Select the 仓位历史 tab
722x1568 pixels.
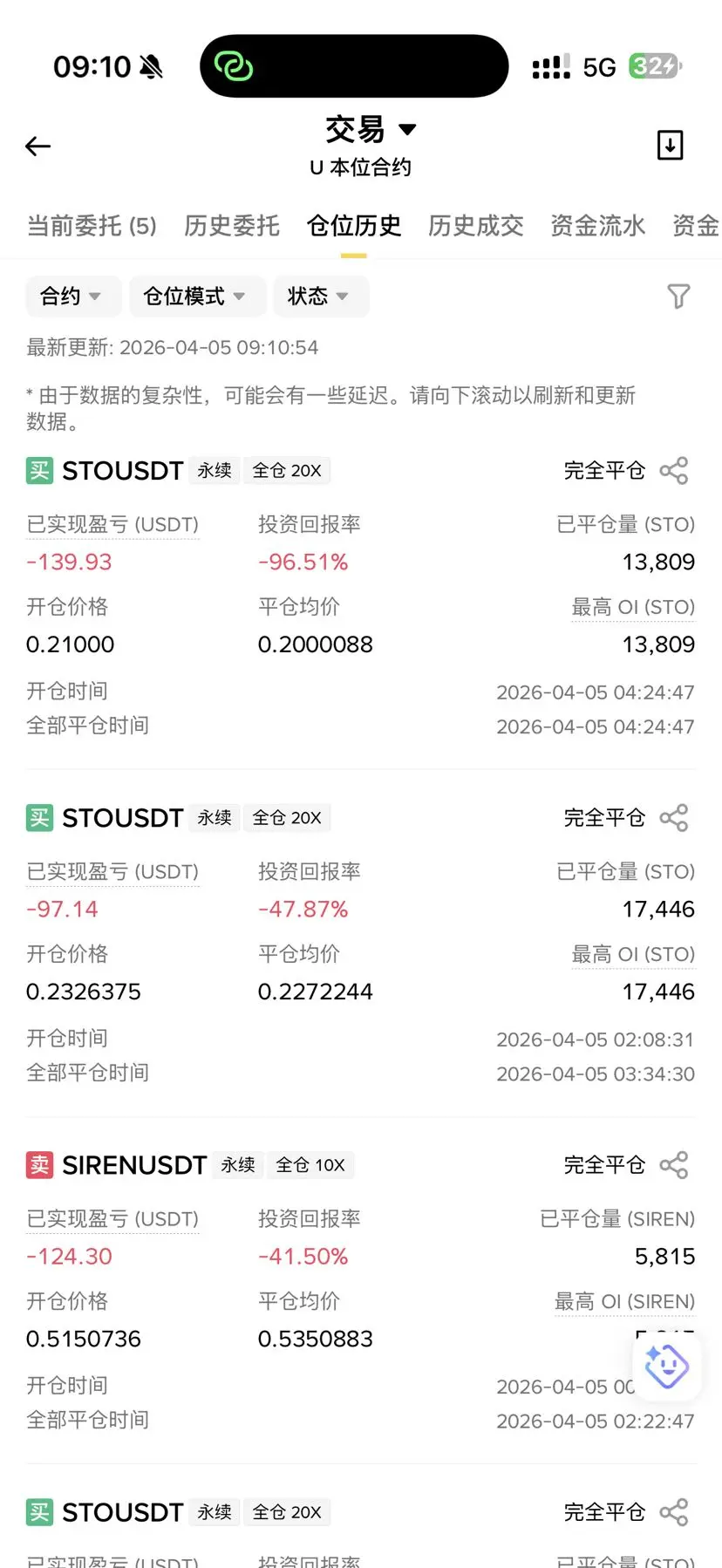(x=353, y=226)
